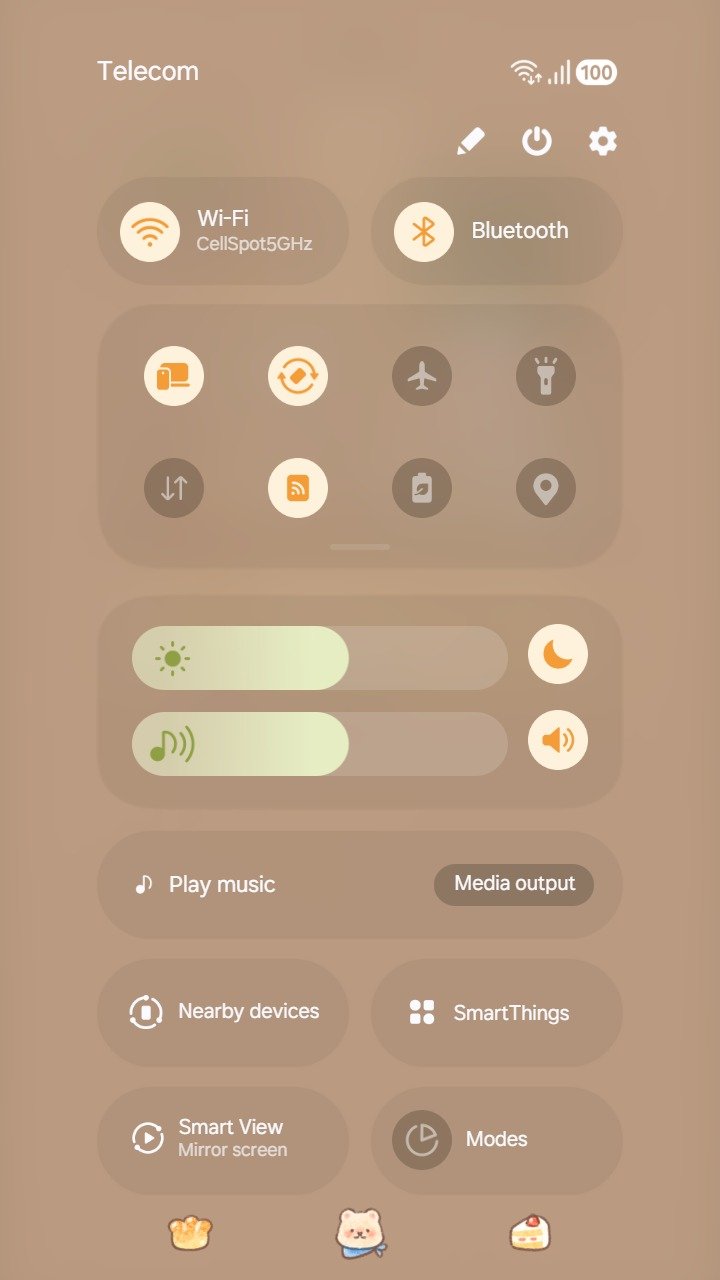
Task: Set media volume on the volume slider
Action: click(320, 744)
